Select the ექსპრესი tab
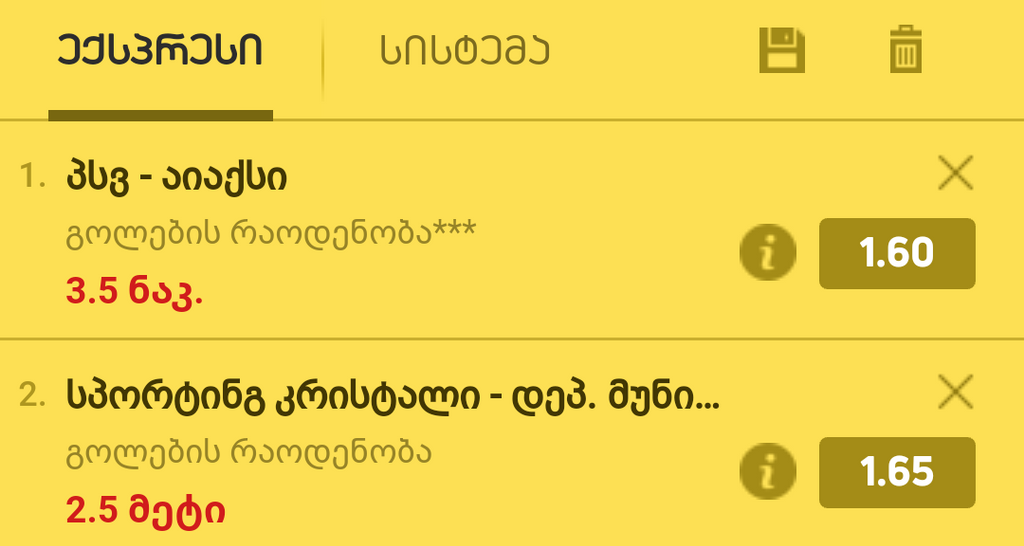 tap(160, 51)
